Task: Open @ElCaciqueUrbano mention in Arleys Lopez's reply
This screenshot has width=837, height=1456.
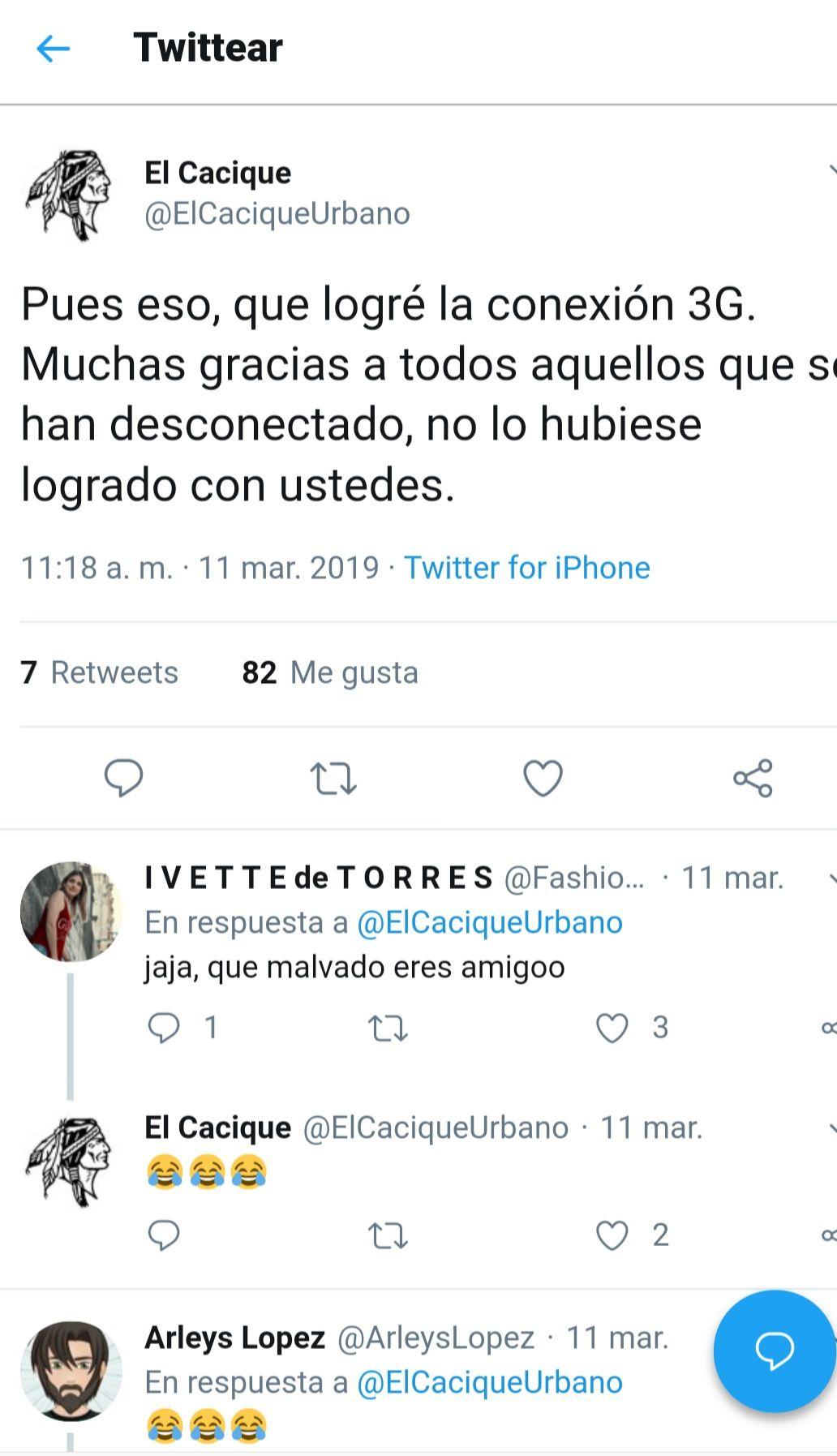Action: (x=490, y=1382)
